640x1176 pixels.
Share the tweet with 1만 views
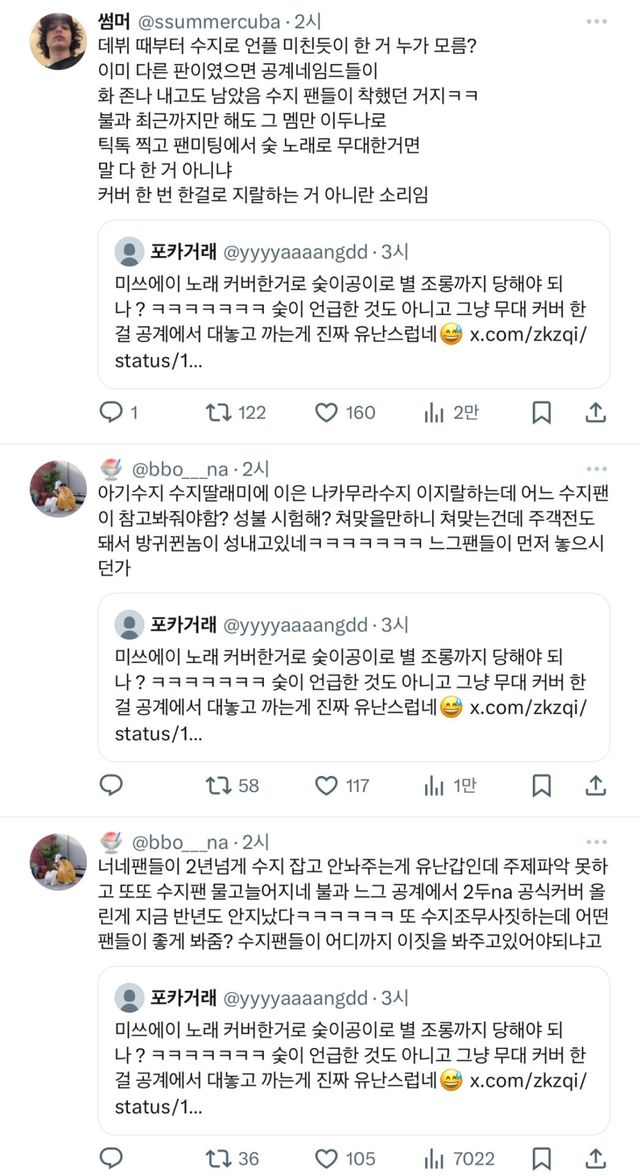594,786
